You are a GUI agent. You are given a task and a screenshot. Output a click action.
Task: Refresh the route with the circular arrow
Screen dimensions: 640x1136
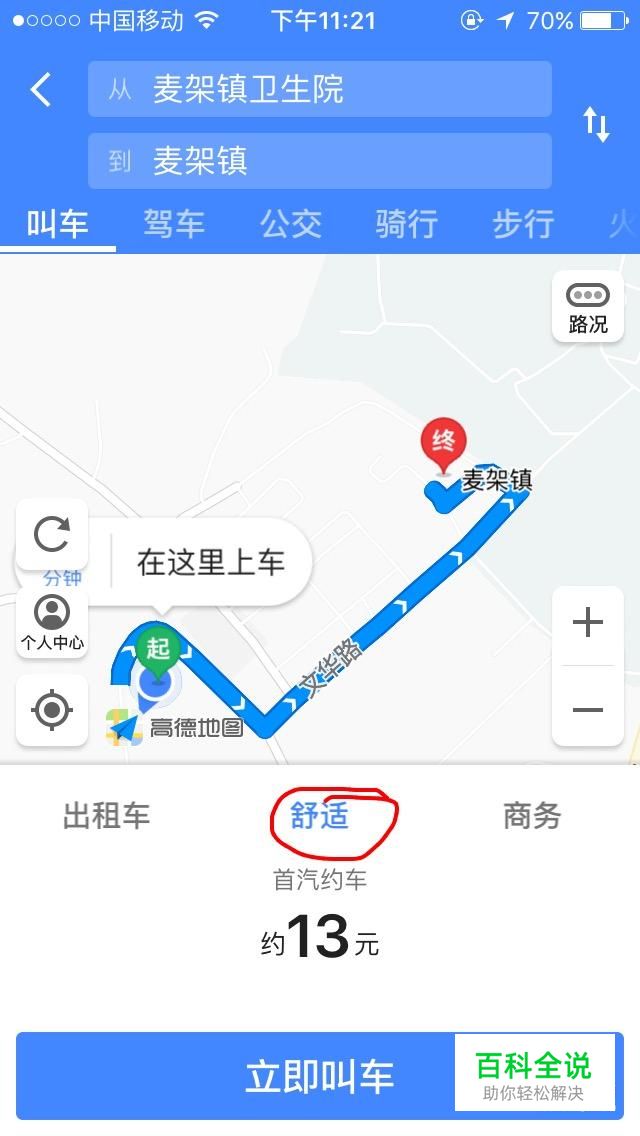coord(52,535)
